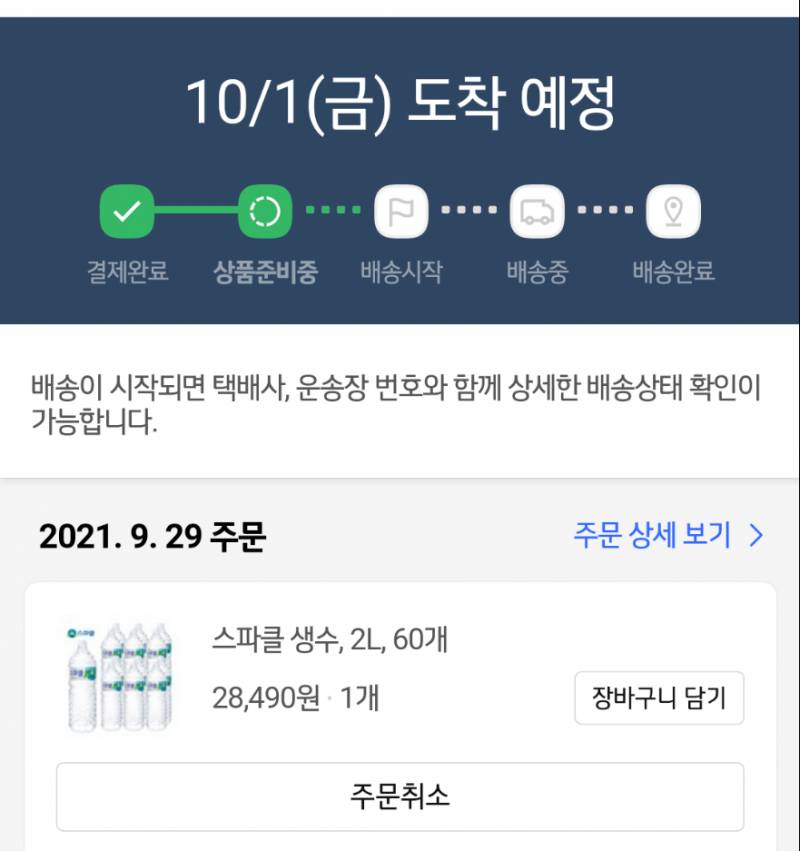Click the 10/1(금) 도착 예정 heading
The width and height of the screenshot is (800, 851).
[400, 104]
